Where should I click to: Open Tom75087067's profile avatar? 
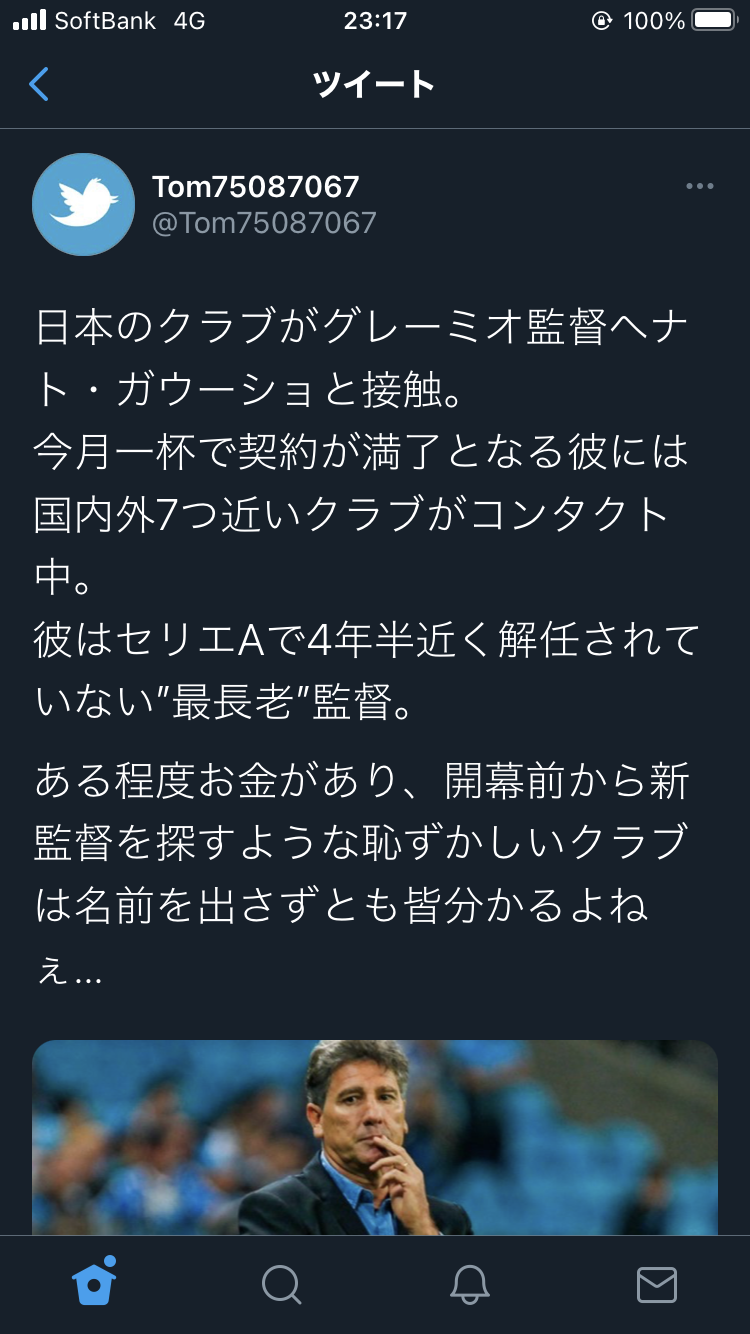(84, 204)
